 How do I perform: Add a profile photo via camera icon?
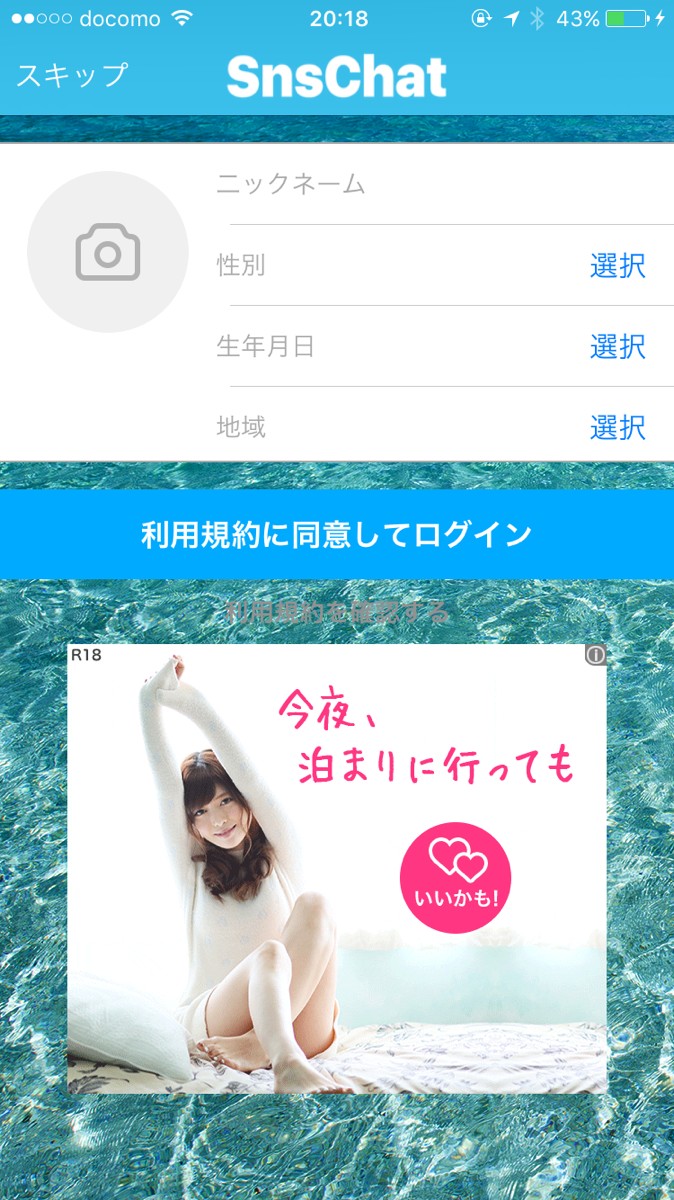click(108, 251)
